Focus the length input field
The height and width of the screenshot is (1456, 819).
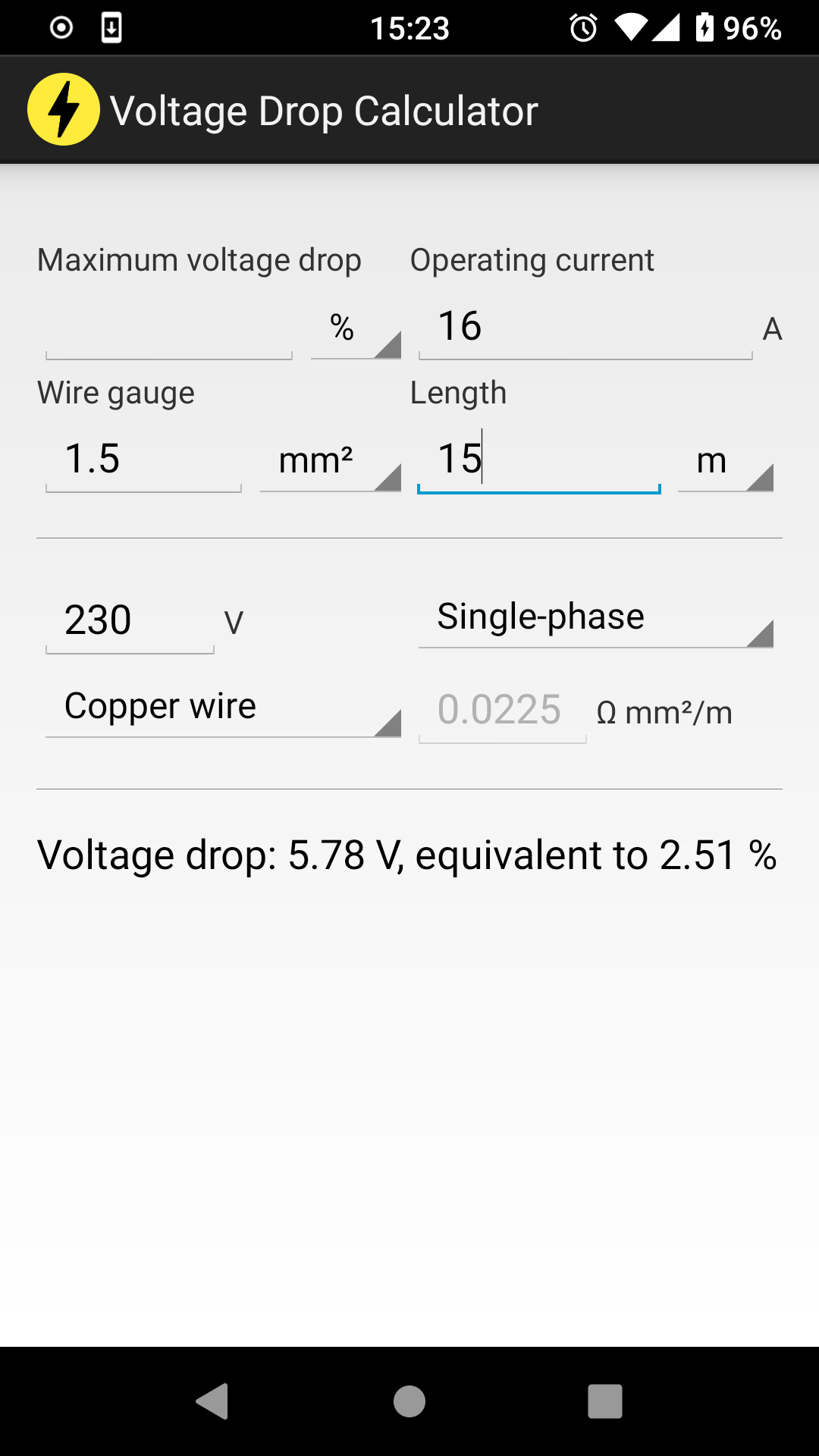pos(538,460)
